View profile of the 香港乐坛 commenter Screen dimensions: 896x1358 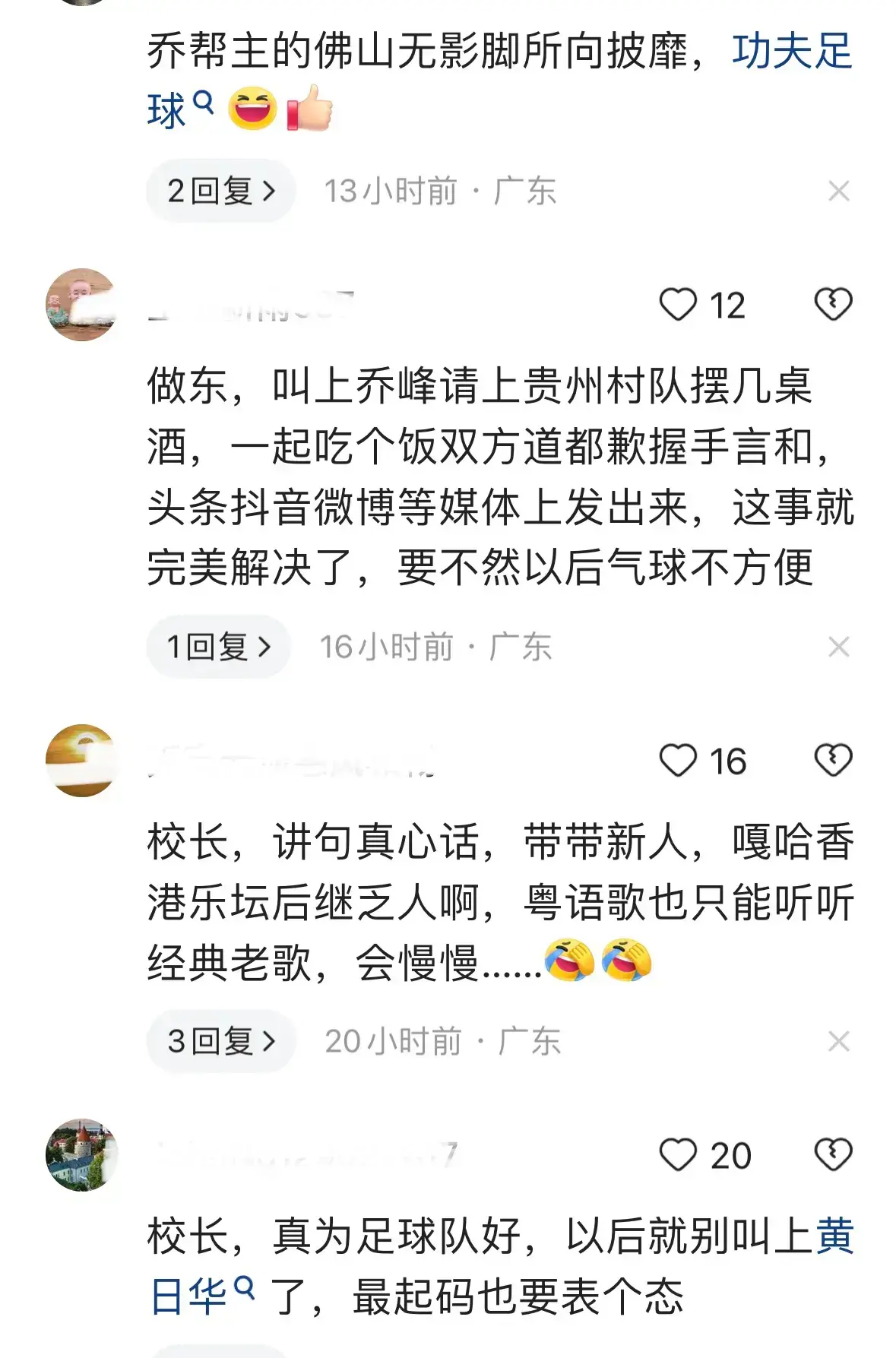(x=82, y=761)
